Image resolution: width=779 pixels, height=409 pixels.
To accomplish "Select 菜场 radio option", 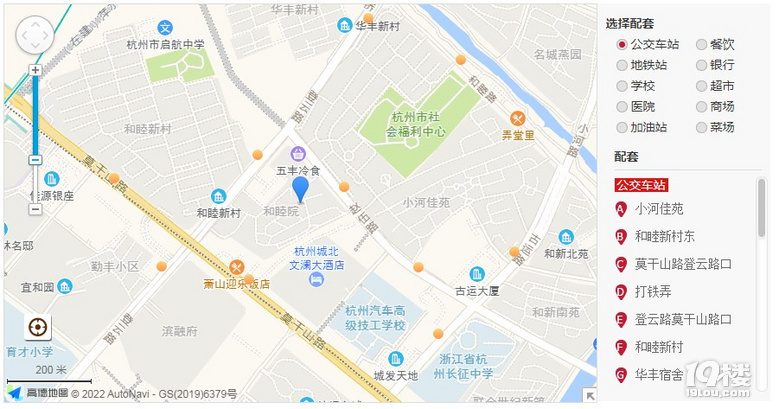I will coord(701,128).
